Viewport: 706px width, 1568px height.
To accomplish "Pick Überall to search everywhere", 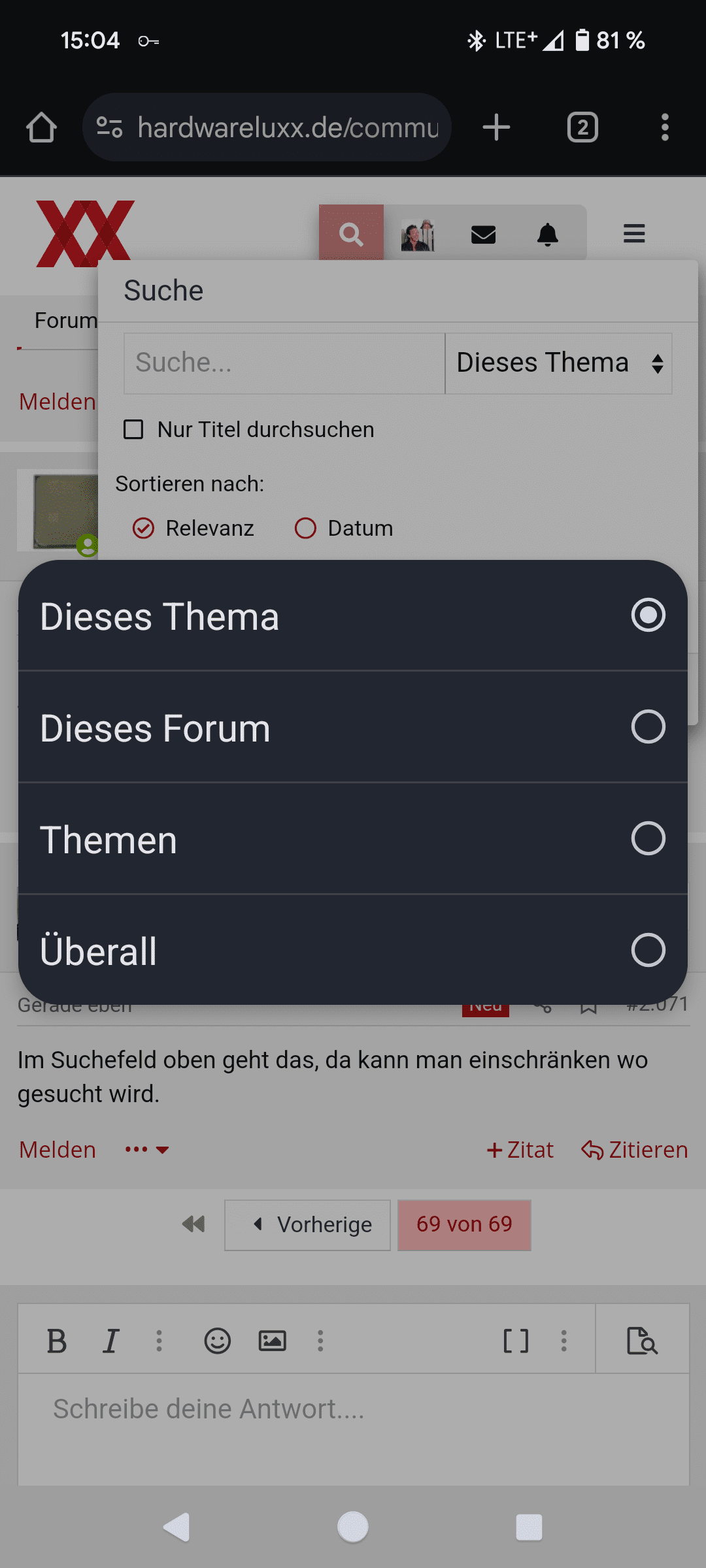I will point(353,951).
